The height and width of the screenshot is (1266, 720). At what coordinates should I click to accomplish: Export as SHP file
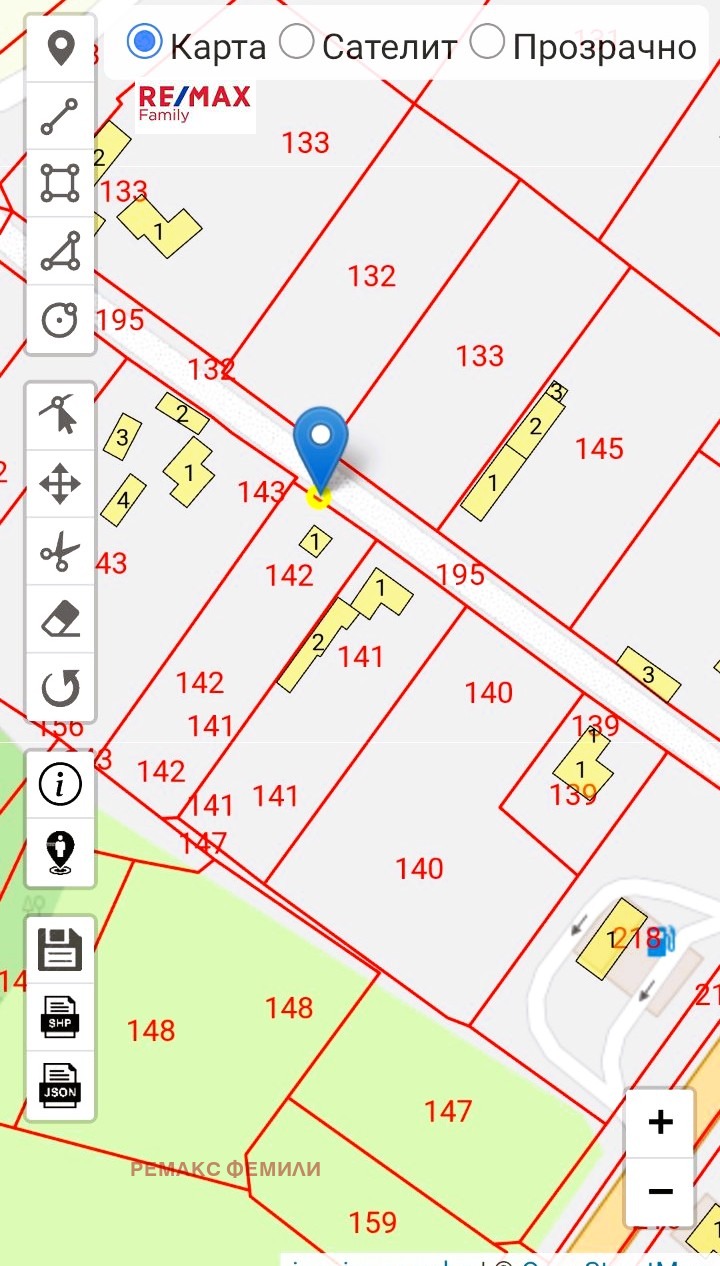60,1017
